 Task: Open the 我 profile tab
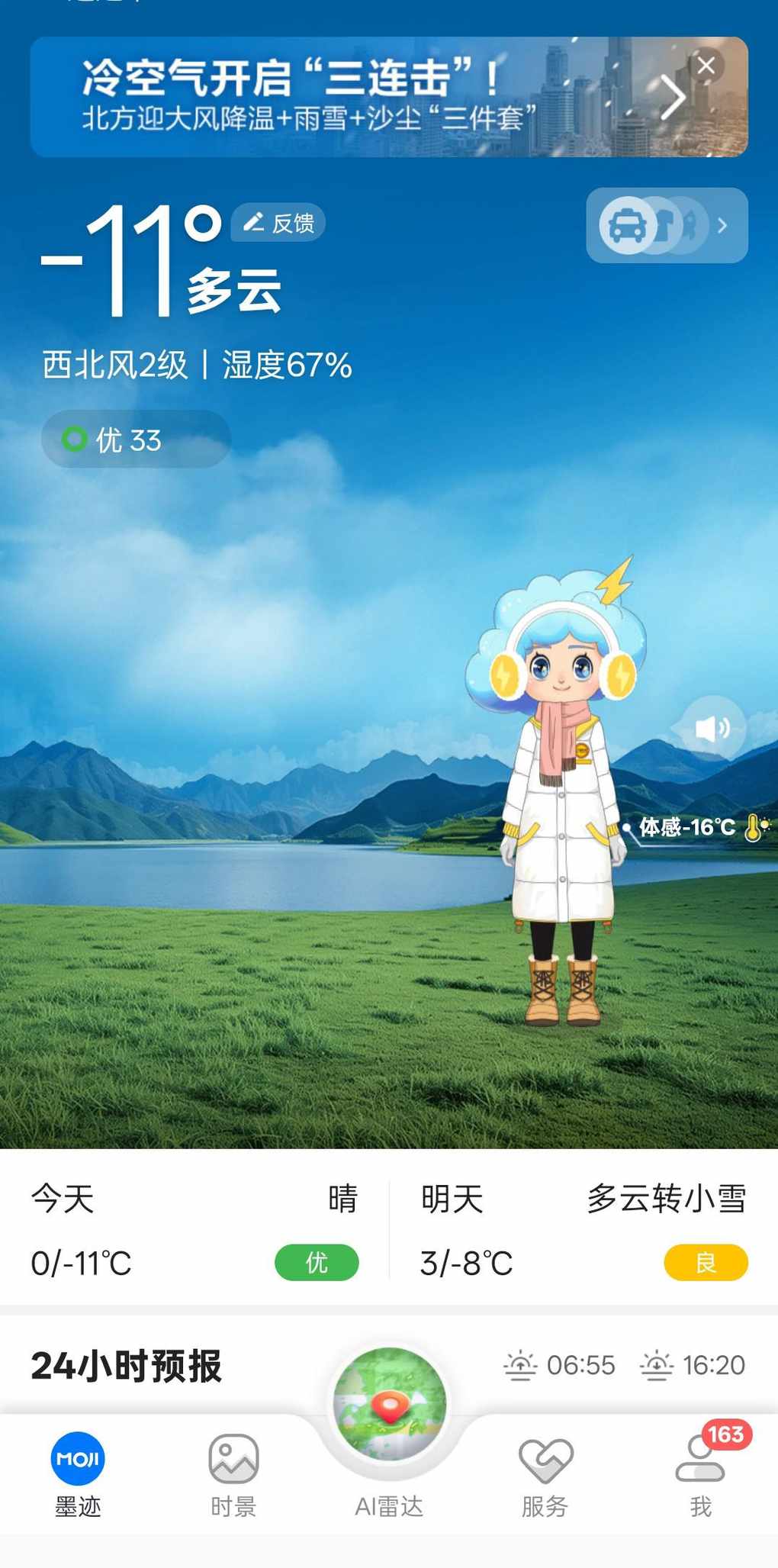pyautogui.click(x=700, y=1474)
